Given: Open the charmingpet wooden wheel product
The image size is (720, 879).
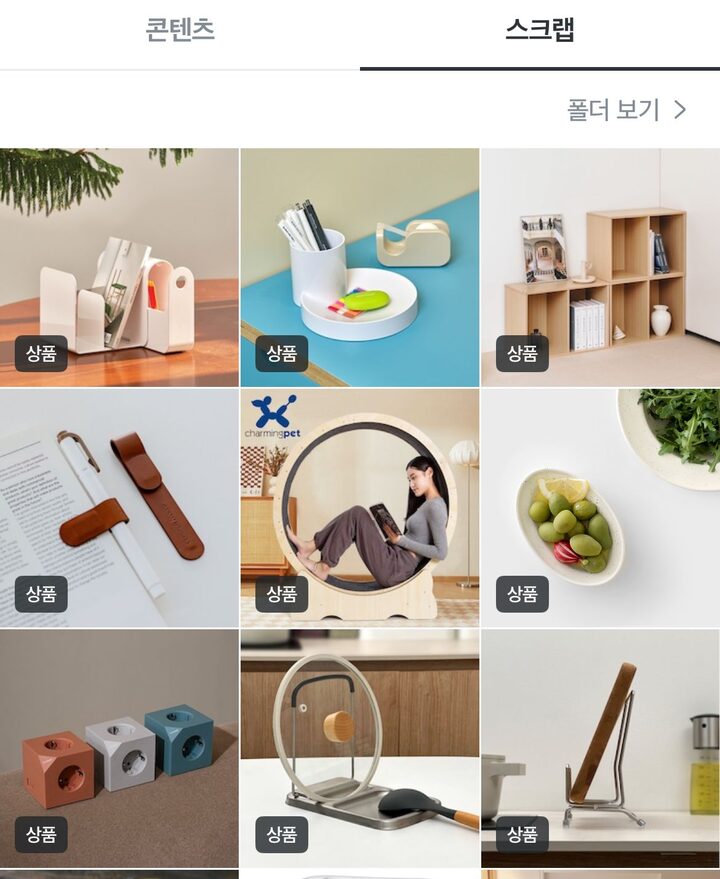Looking at the screenshot, I should pos(360,508).
